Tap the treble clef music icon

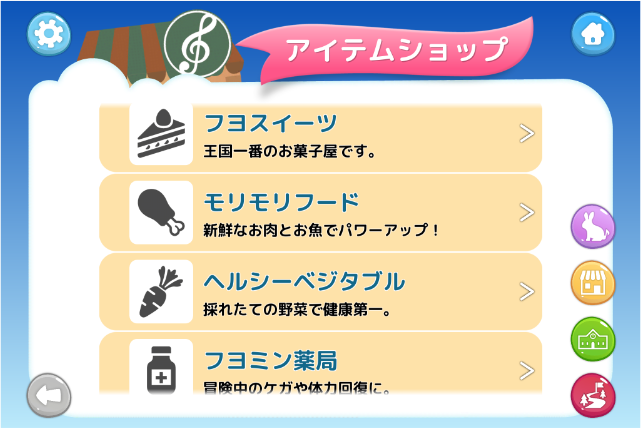pyautogui.click(x=197, y=44)
